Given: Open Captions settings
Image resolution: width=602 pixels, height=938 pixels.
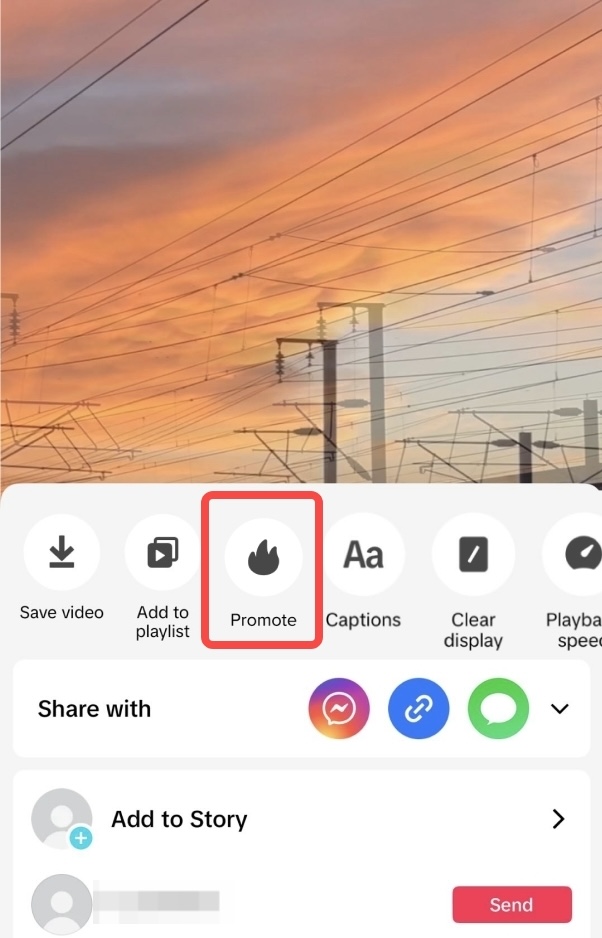Looking at the screenshot, I should point(363,555).
